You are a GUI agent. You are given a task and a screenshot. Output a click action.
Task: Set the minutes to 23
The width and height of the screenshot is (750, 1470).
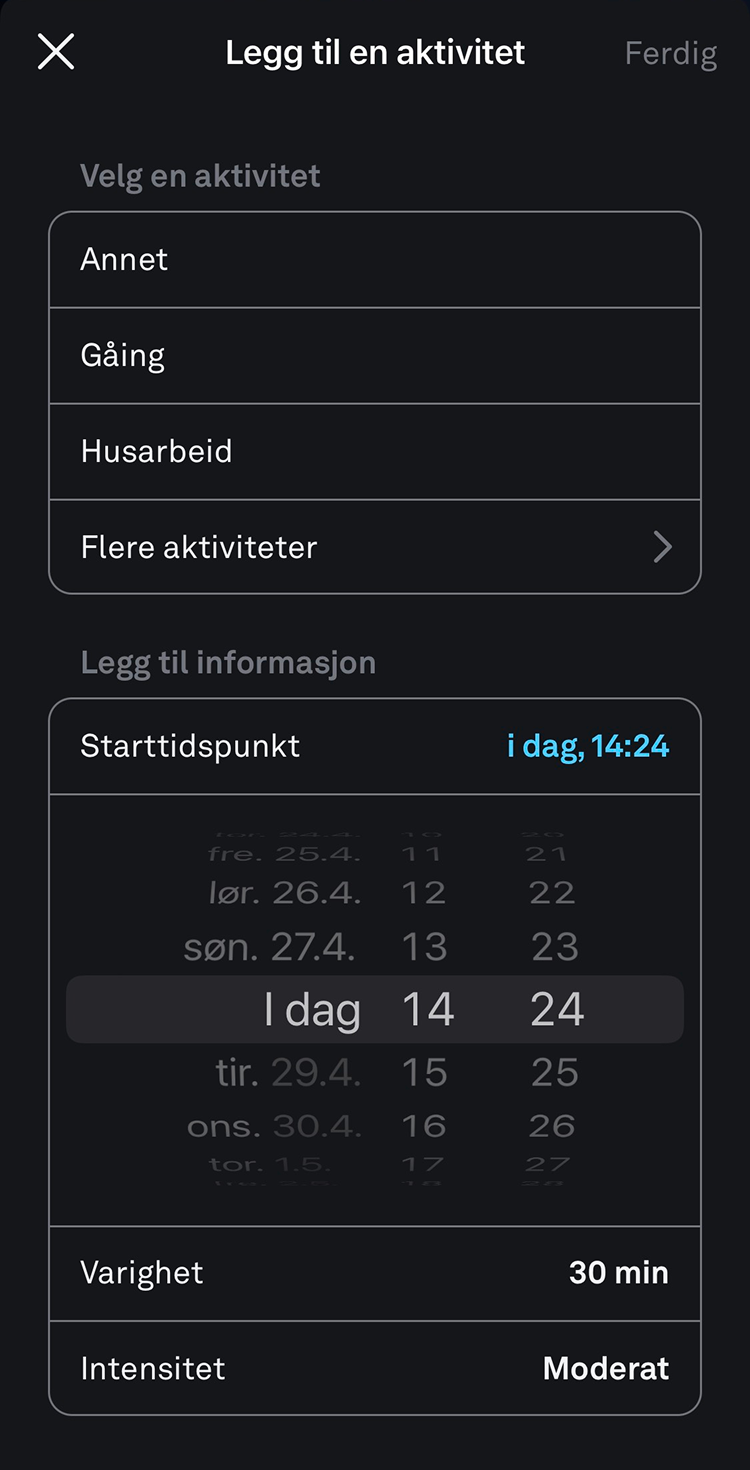[554, 947]
